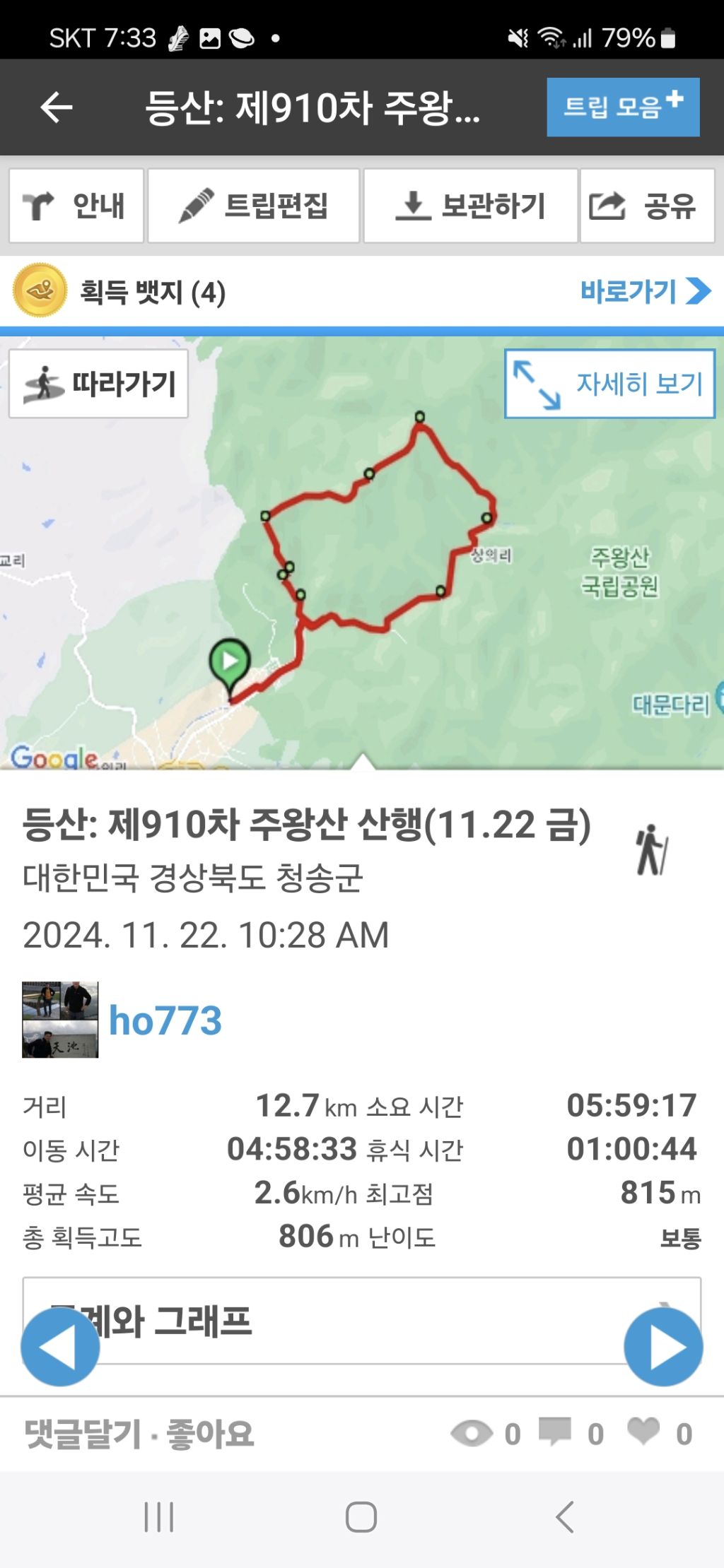Expand map with 자세히 보기
This screenshot has width=724, height=1568.
[609, 384]
